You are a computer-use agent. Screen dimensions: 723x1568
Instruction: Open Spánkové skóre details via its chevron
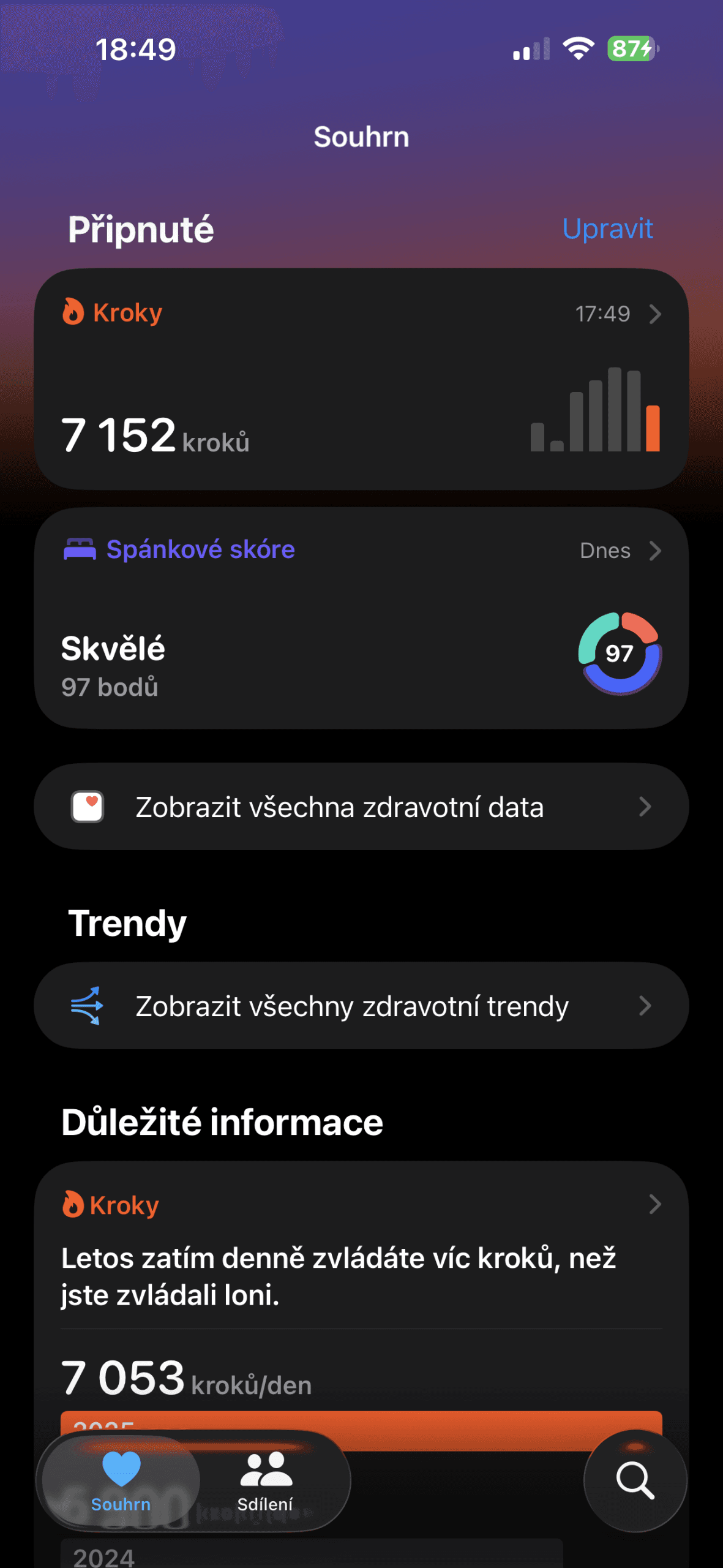click(x=656, y=551)
